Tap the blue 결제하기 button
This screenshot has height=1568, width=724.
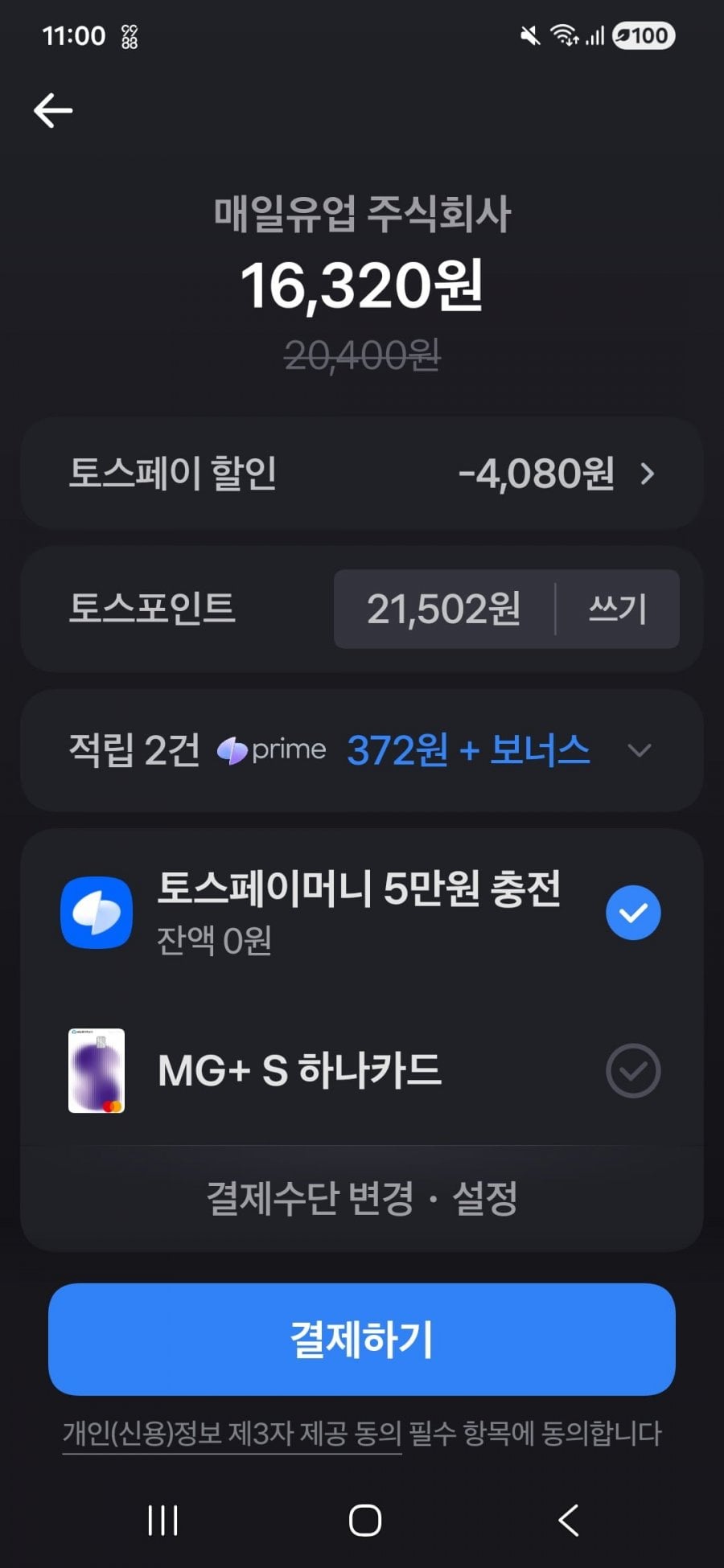tap(362, 1340)
